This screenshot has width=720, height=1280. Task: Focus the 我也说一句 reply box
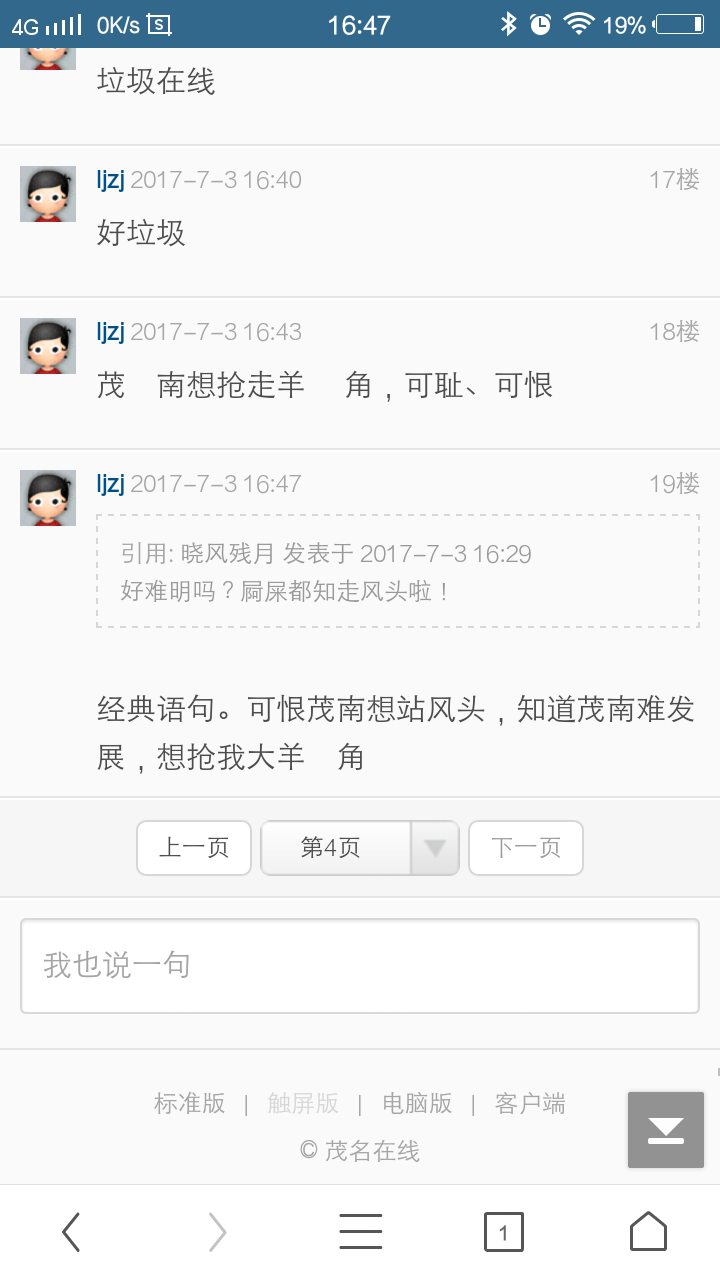[360, 965]
